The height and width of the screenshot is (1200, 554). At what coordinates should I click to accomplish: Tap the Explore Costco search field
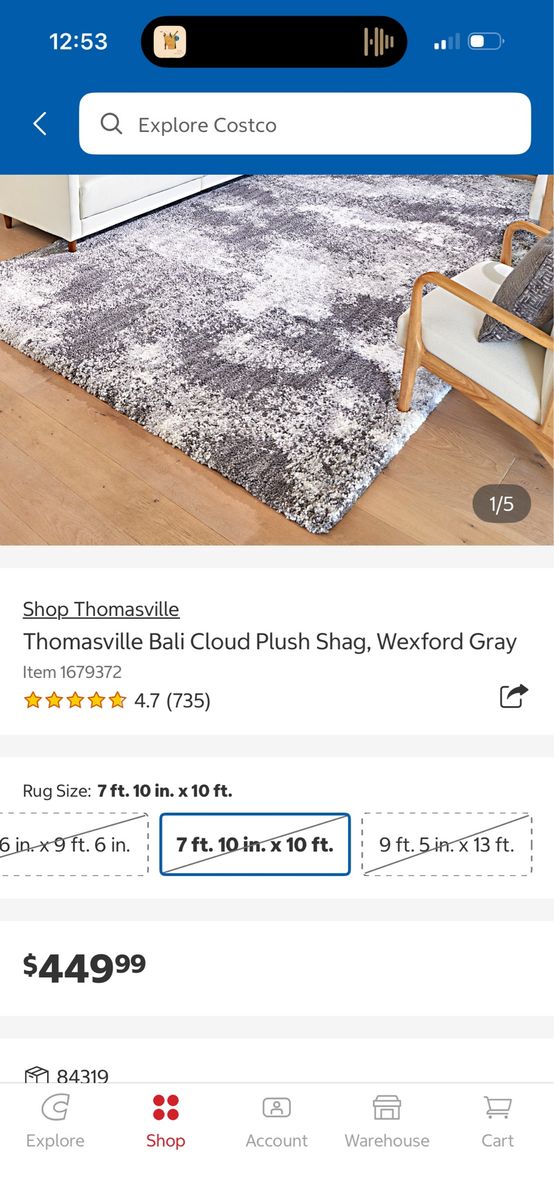(305, 124)
